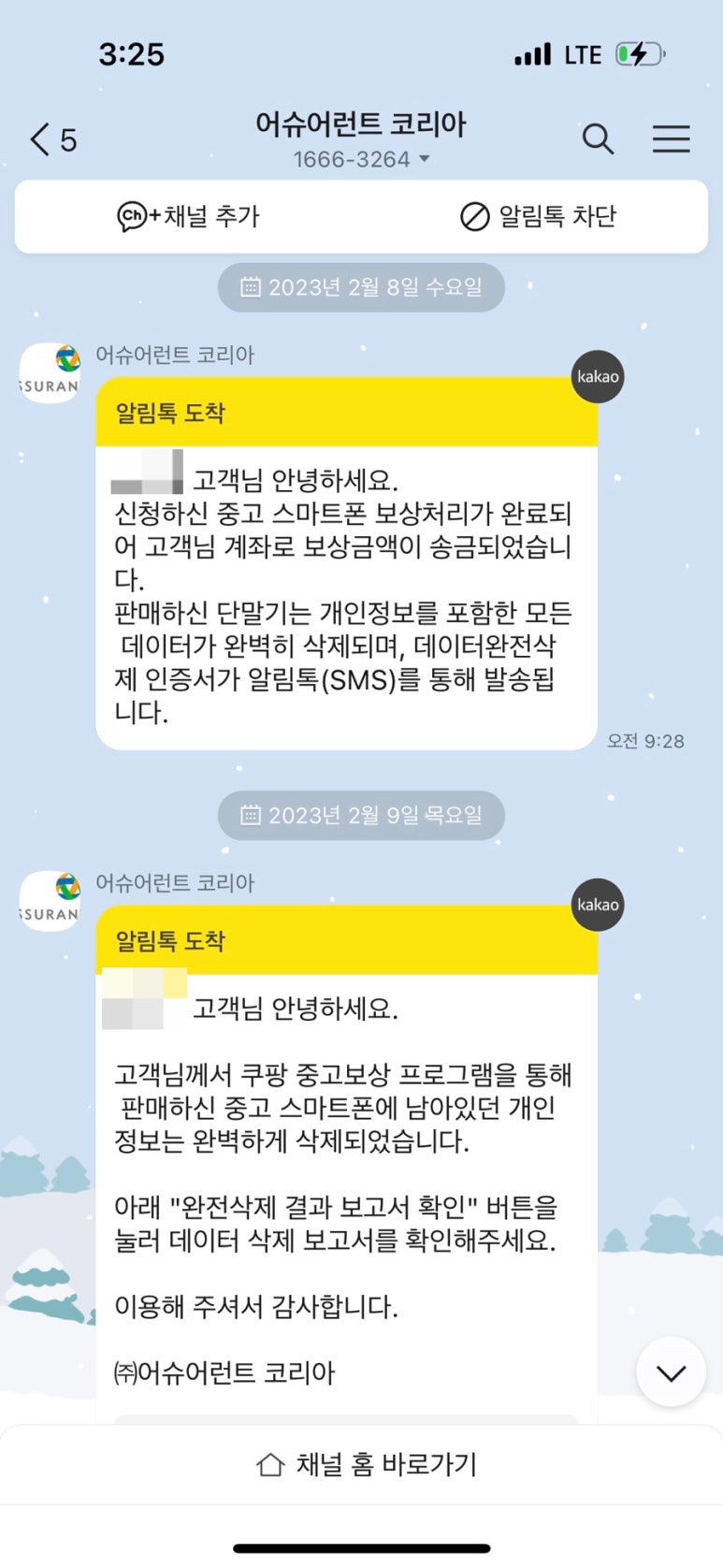Image resolution: width=723 pixels, height=1568 pixels.
Task: Jump to the latest message with down arrow
Action: point(671,1372)
